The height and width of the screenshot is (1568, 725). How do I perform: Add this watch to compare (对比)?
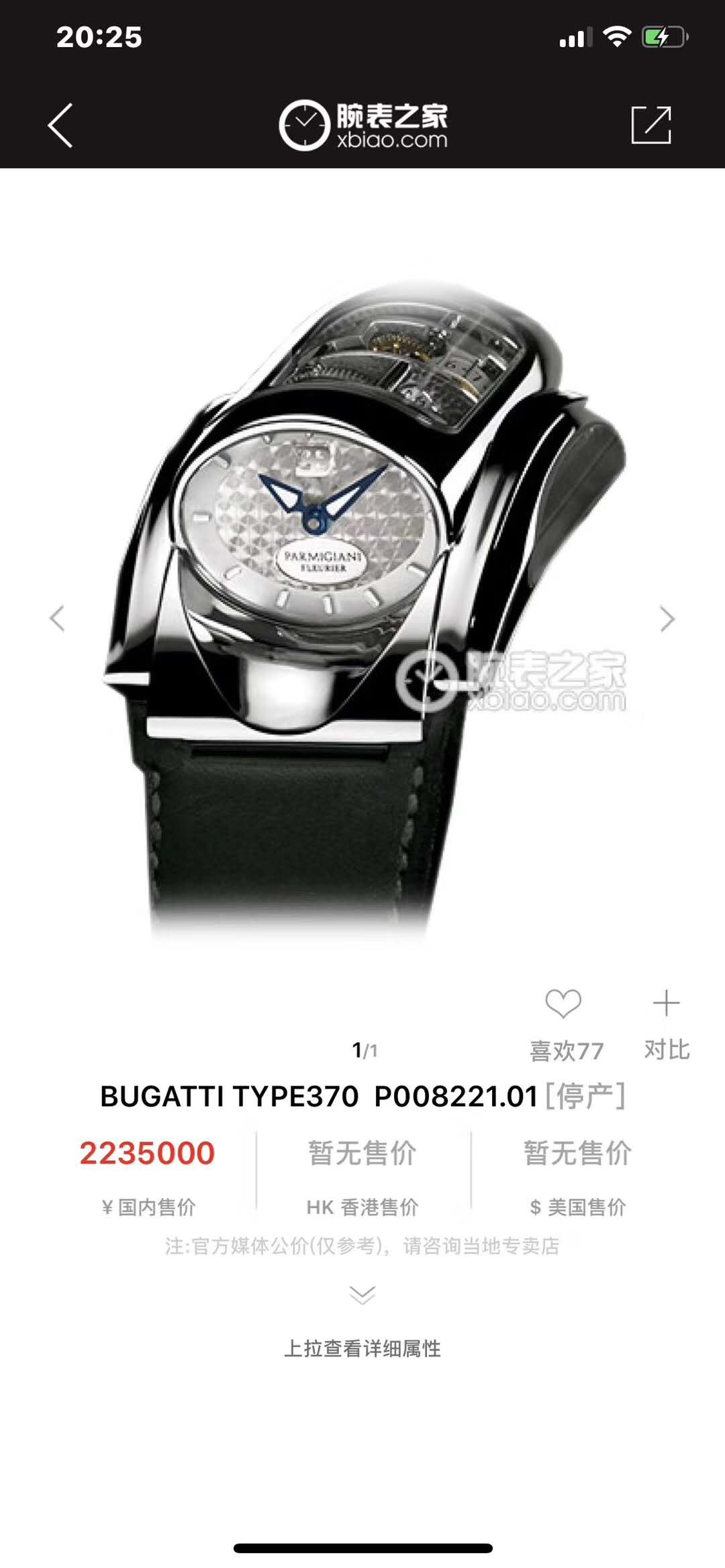point(666,1004)
